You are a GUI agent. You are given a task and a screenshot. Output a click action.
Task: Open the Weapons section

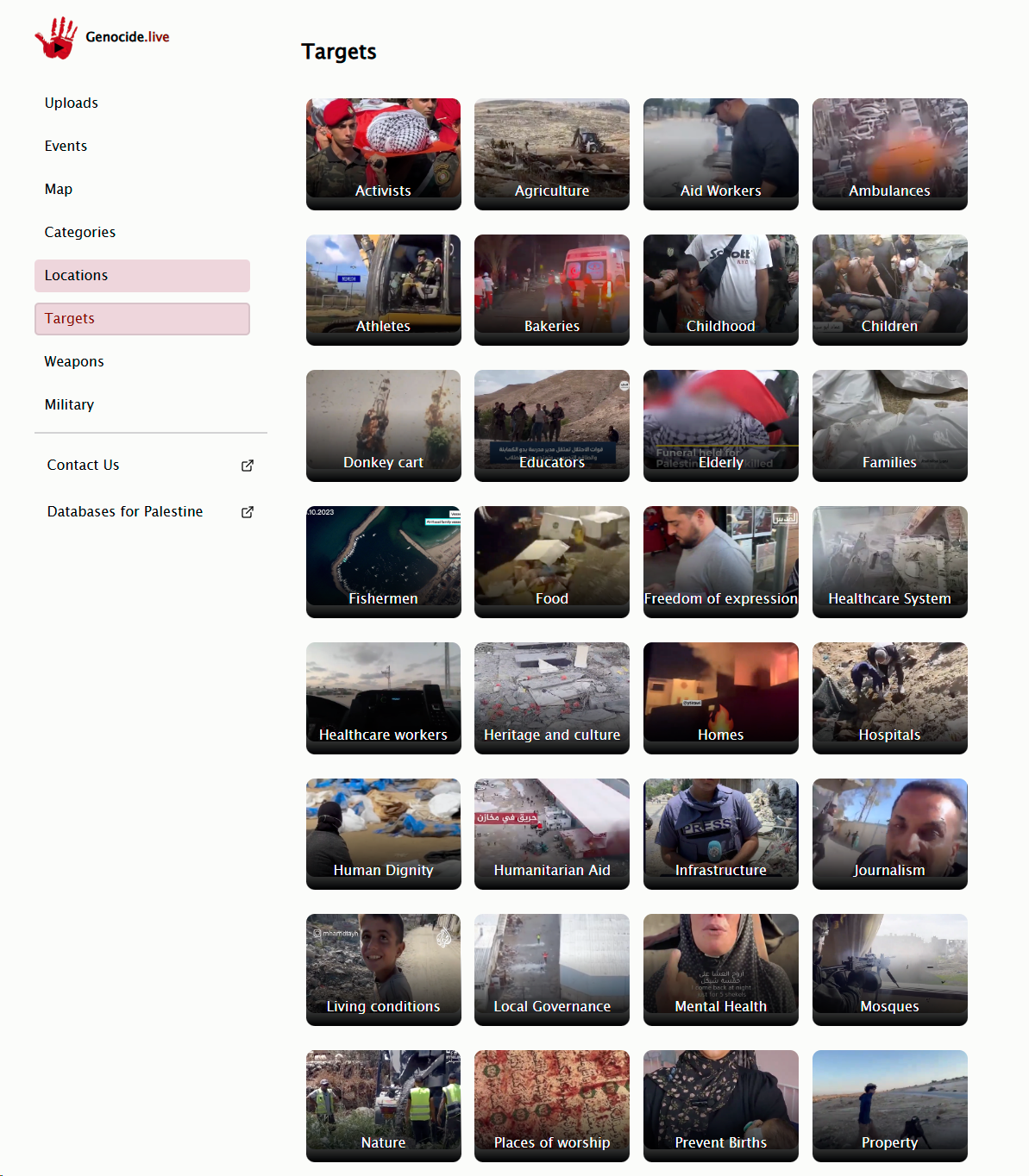pos(74,361)
